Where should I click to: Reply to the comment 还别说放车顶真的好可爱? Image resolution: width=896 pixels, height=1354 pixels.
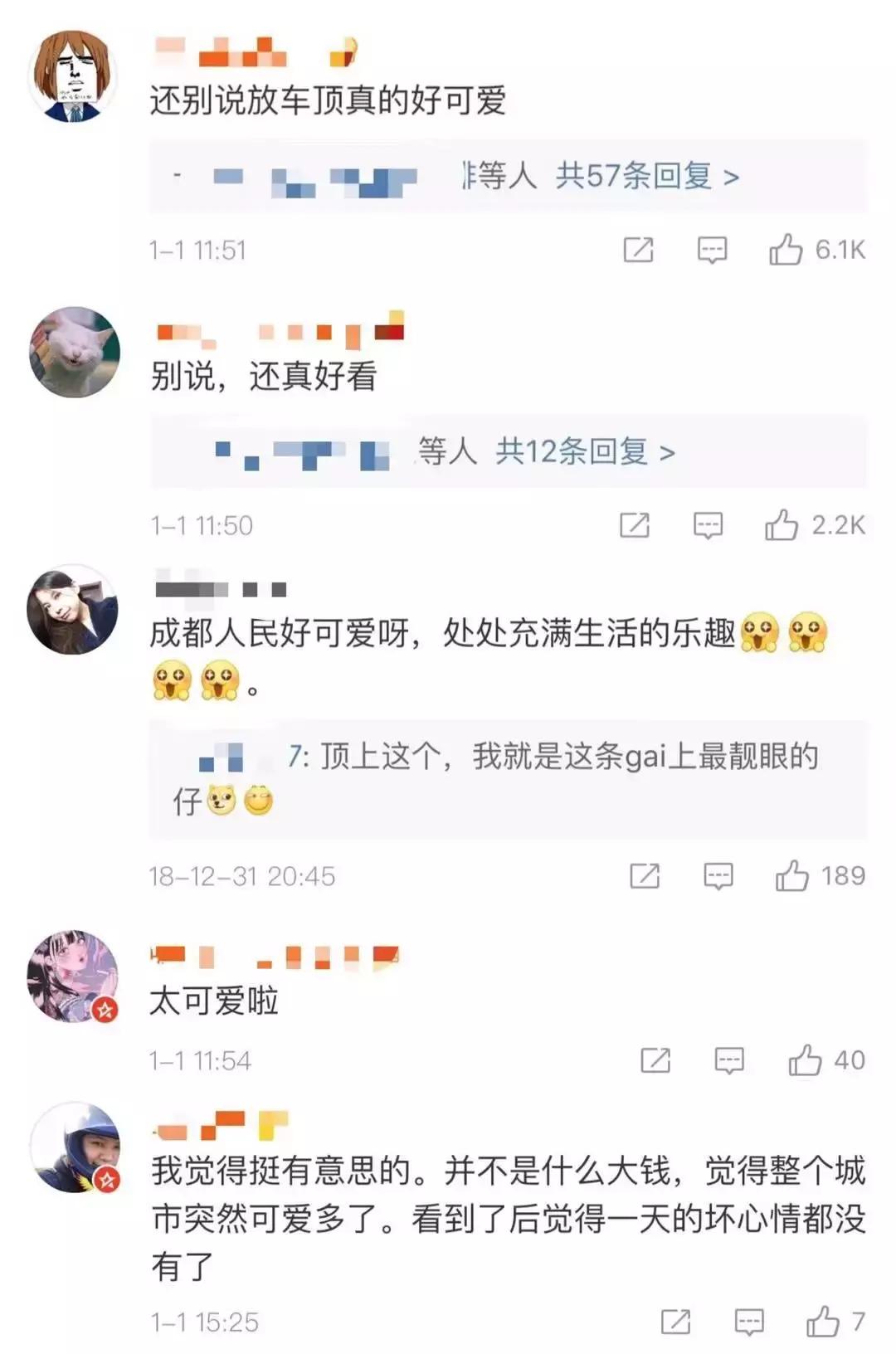point(712,249)
